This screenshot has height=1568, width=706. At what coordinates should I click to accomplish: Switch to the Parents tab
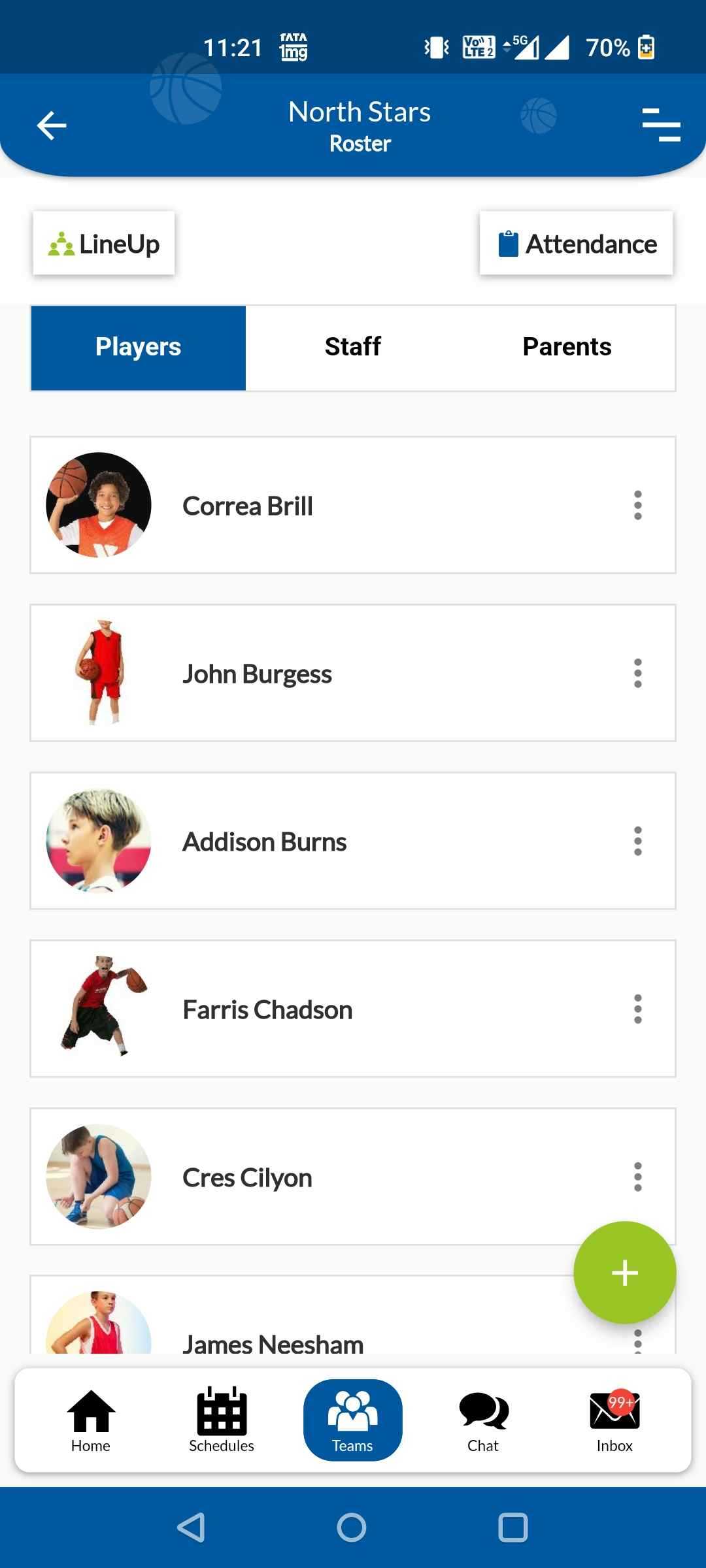click(567, 347)
